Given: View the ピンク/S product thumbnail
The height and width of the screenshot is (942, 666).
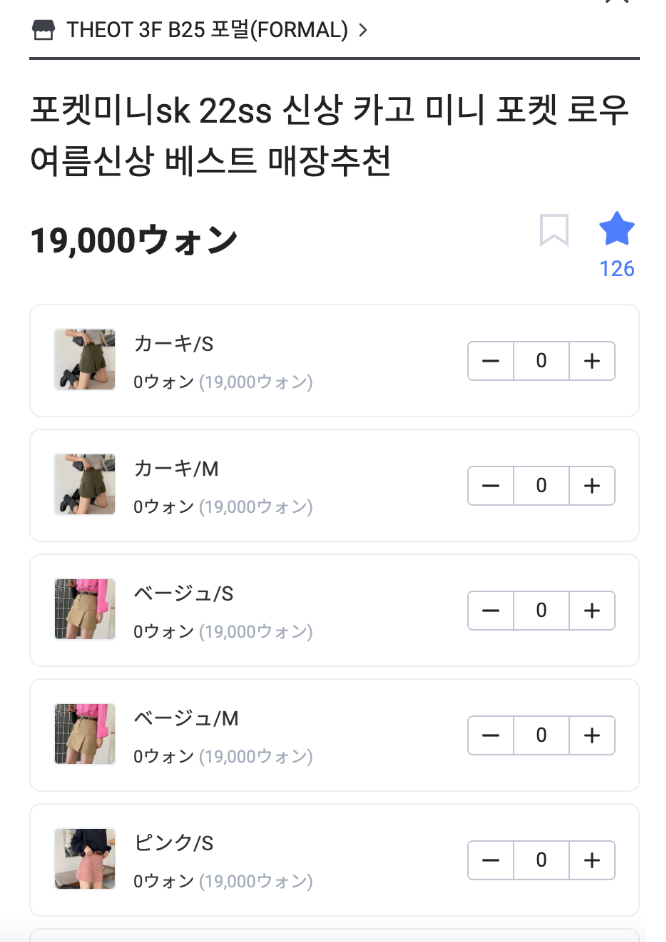Looking at the screenshot, I should (x=85, y=859).
